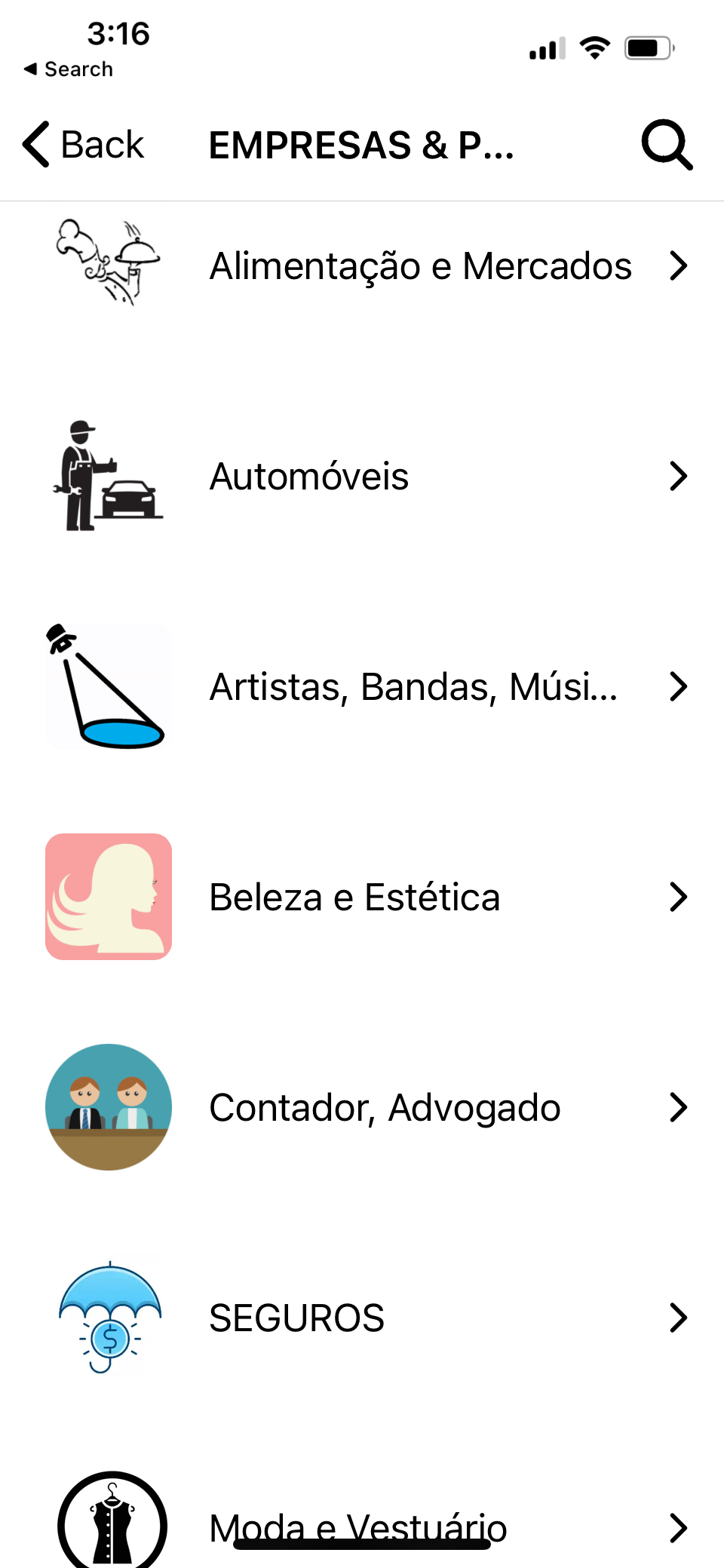Expand the SEGUROS category chevron
The height and width of the screenshot is (1568, 724).
pos(680,1318)
